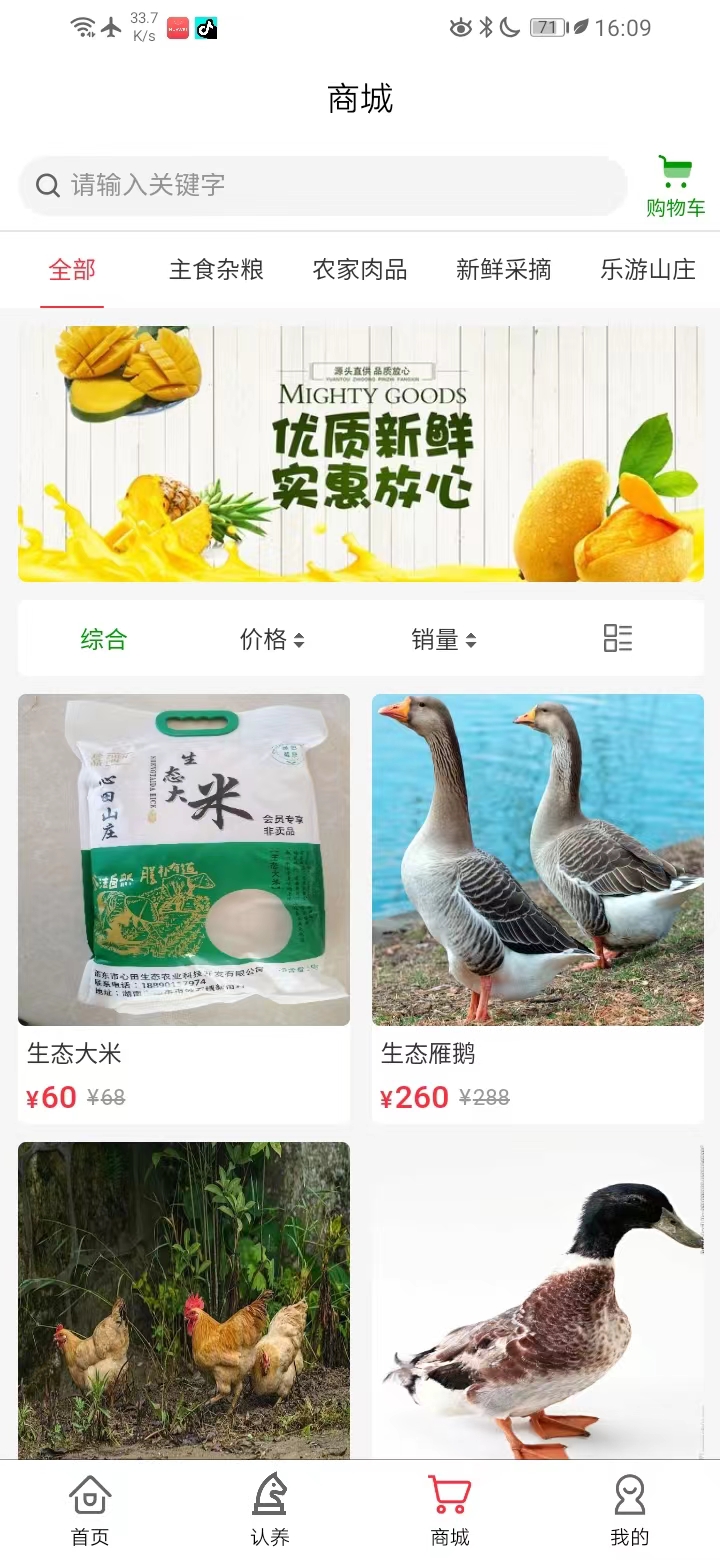Switch to the 农家肉品 category
The image size is (720, 1560).
pos(360,270)
